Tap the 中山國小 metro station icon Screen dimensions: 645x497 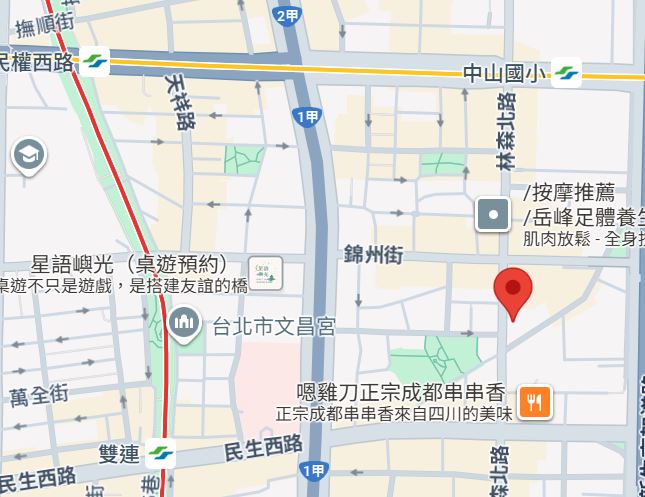567,73
